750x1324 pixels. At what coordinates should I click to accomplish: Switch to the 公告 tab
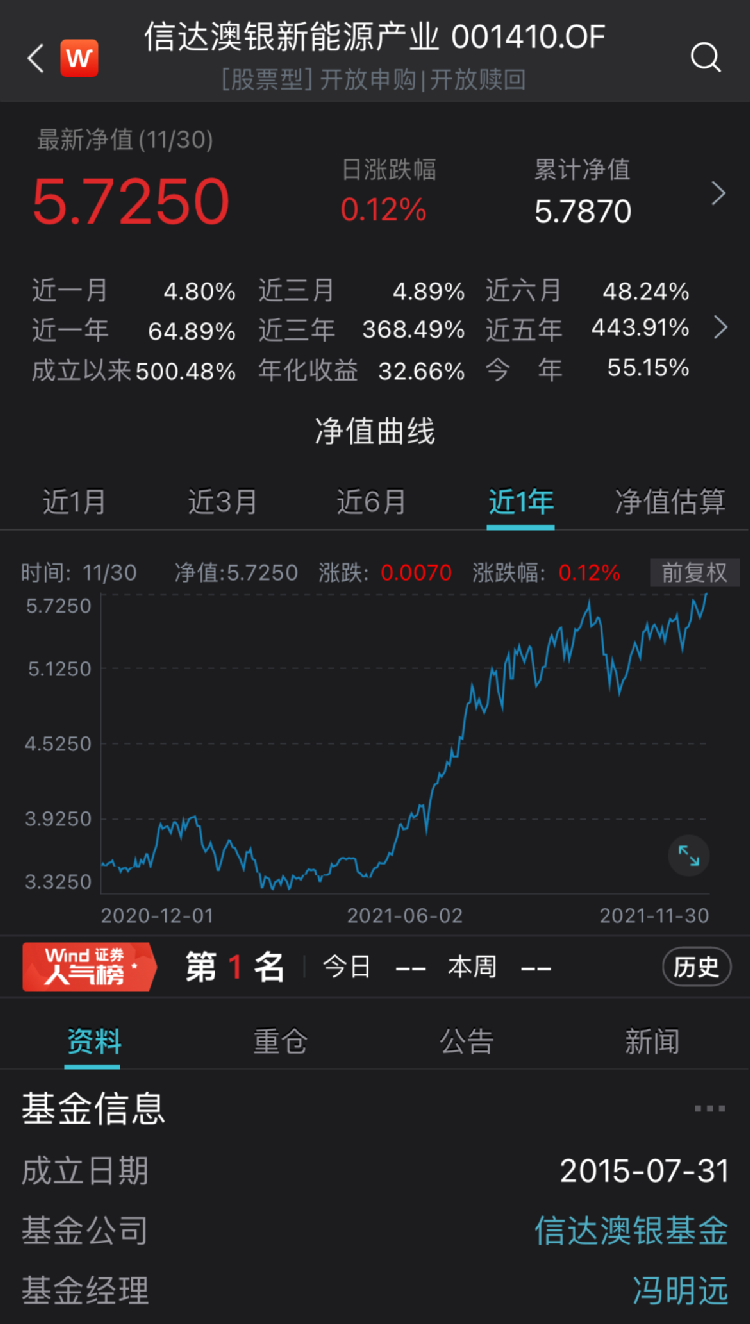tap(466, 1042)
